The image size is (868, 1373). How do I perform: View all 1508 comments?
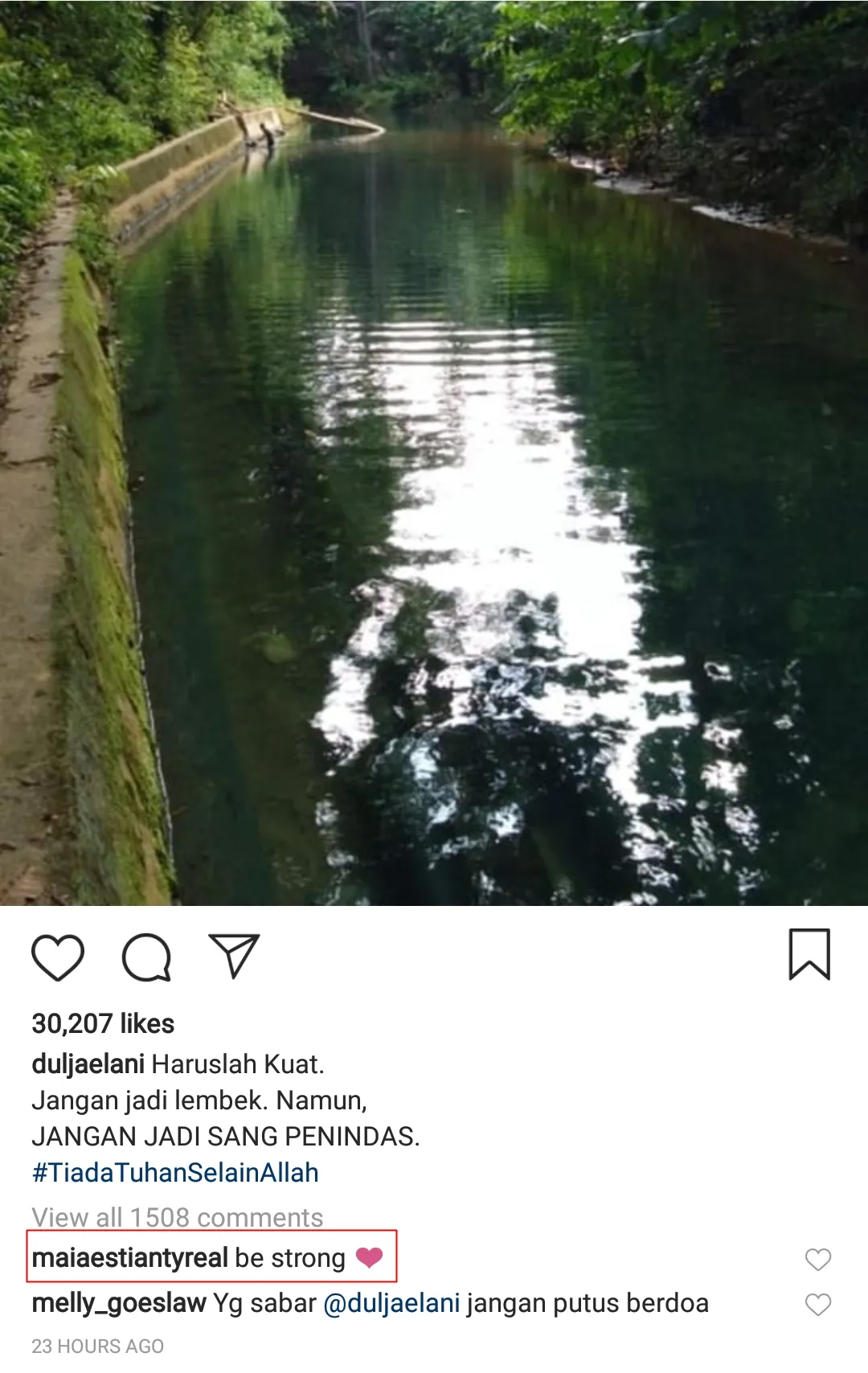[177, 1217]
